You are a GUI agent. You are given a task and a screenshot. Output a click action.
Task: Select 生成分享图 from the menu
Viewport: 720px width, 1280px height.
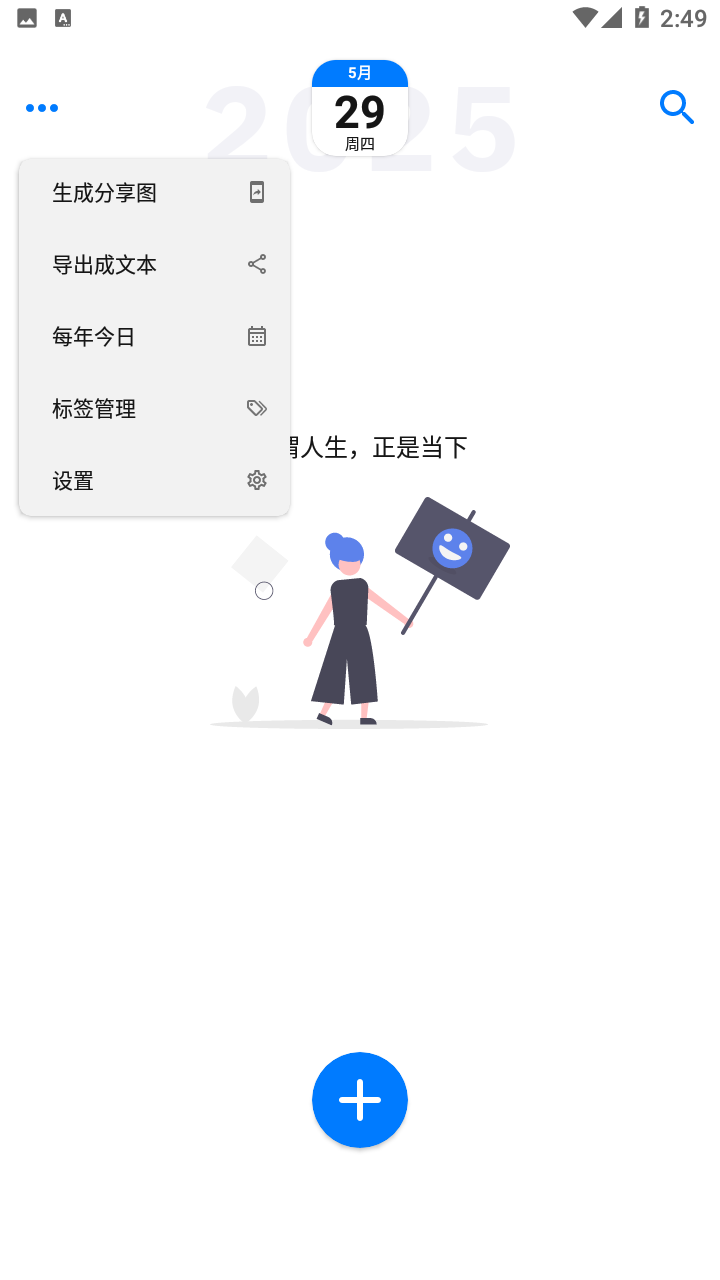click(154, 193)
